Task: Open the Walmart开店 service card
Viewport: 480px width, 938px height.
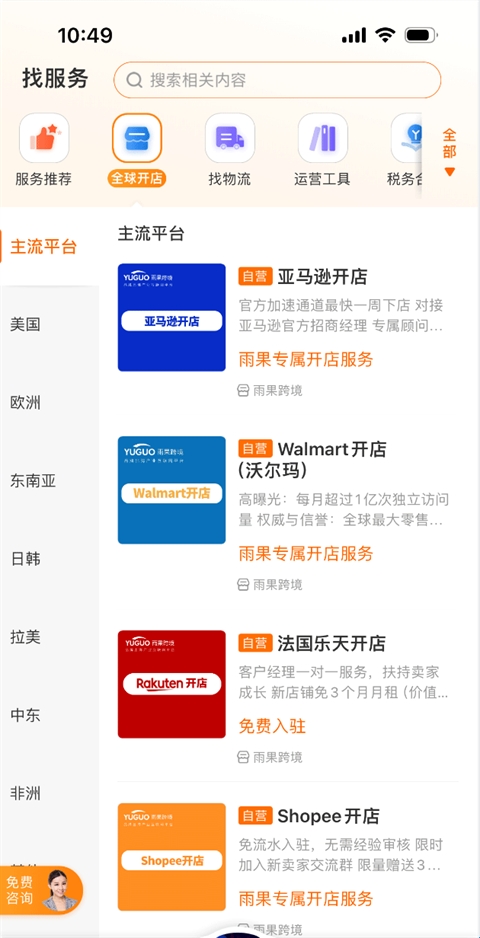Action: coord(288,513)
